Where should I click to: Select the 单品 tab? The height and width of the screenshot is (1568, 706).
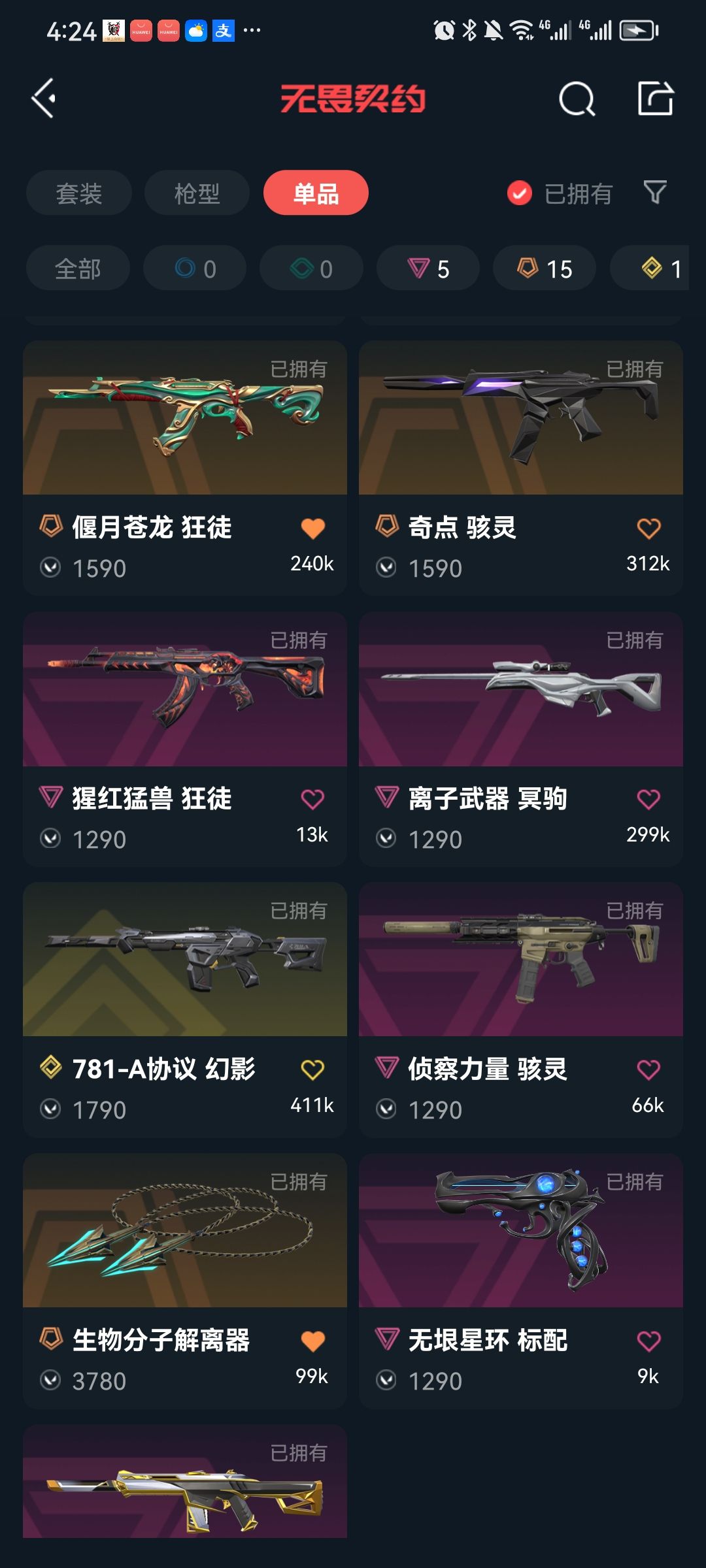tap(316, 193)
